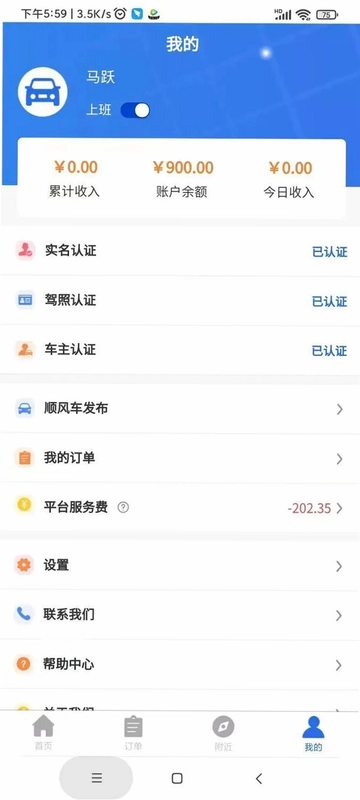Open the 驾照认证 row
The image size is (360, 800).
pos(180,301)
